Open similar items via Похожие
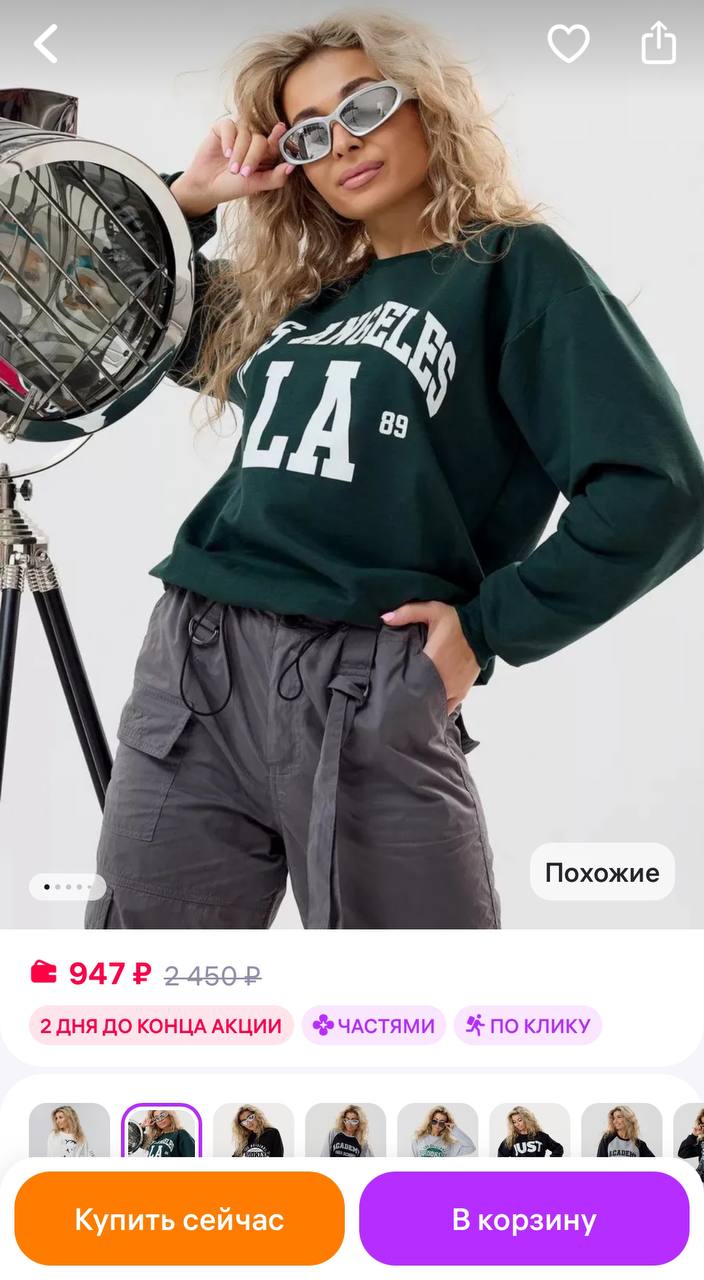704x1280 pixels. (x=602, y=872)
